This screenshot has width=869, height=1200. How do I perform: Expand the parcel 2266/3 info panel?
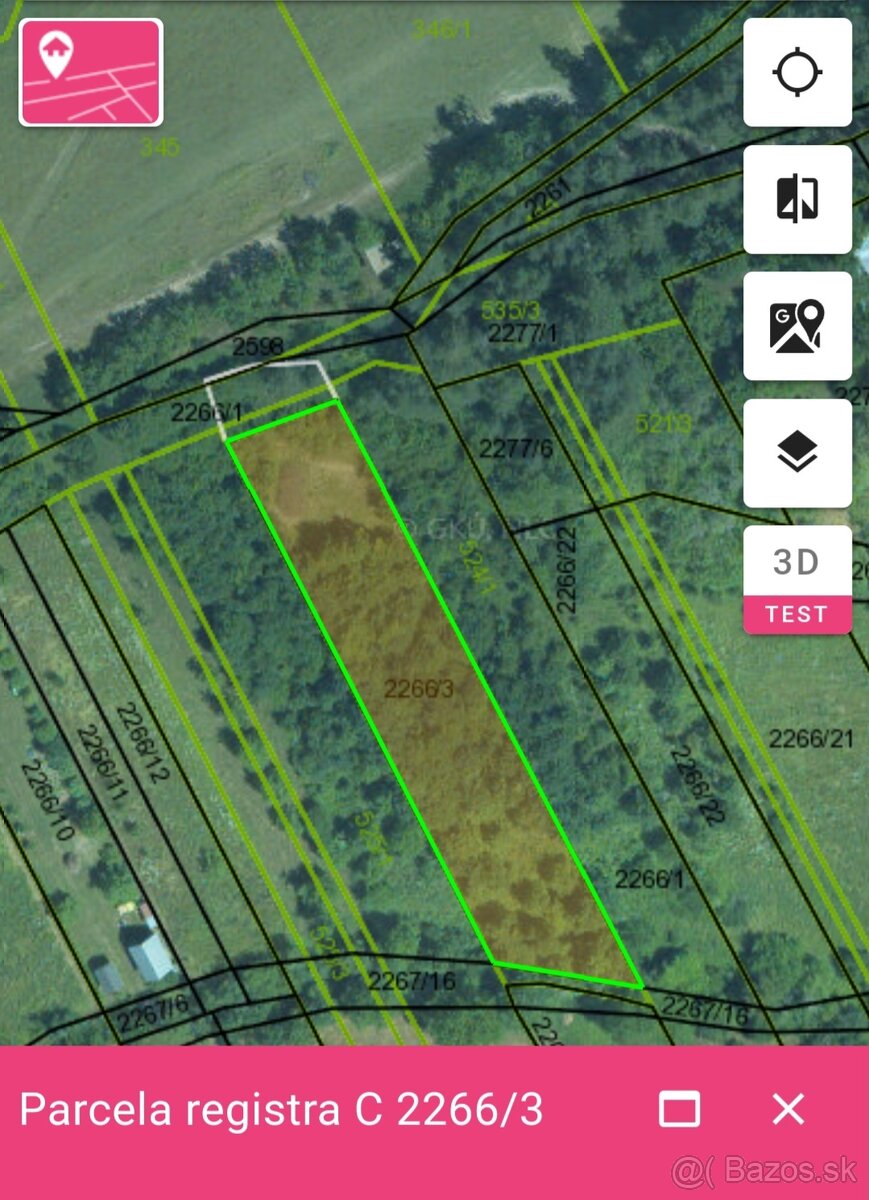tap(679, 1109)
